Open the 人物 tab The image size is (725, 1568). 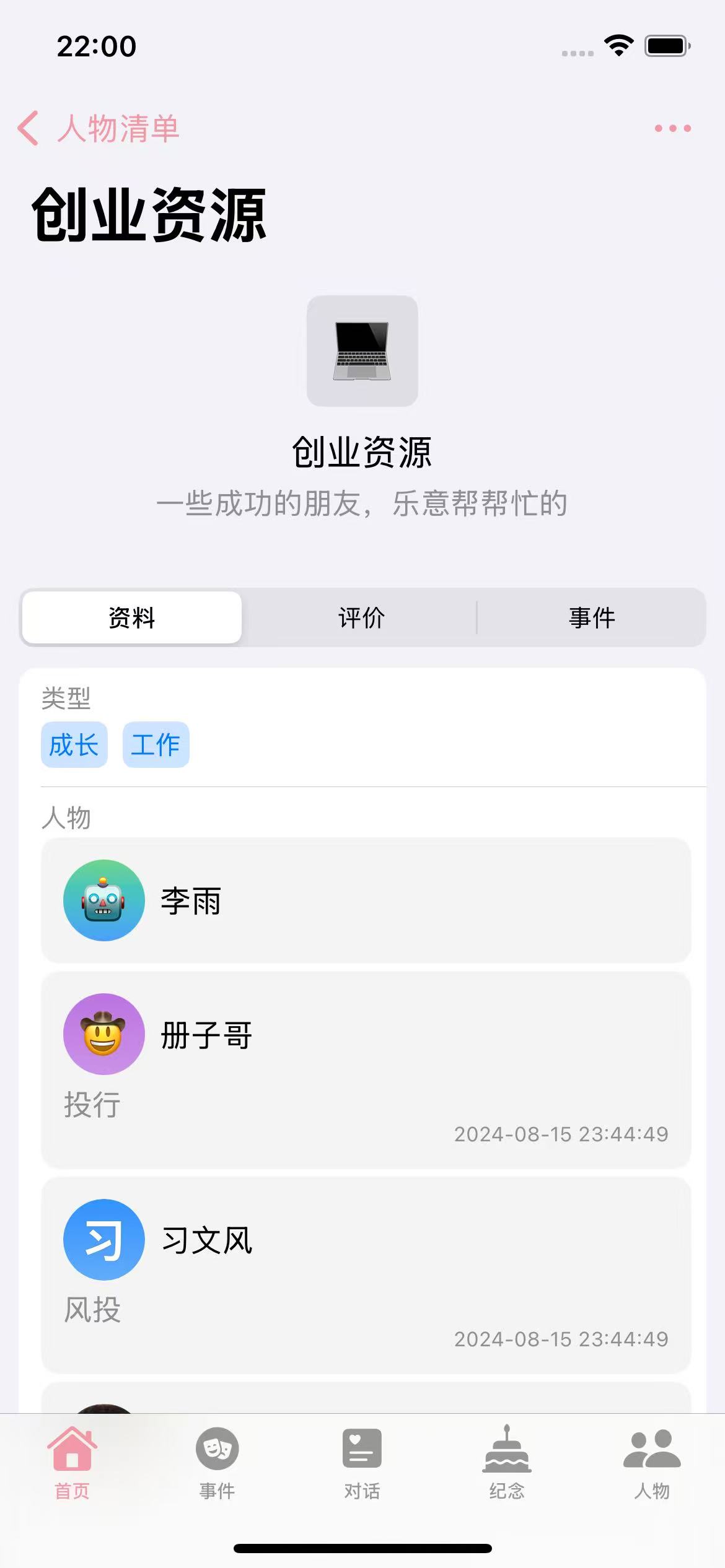[x=652, y=1462]
